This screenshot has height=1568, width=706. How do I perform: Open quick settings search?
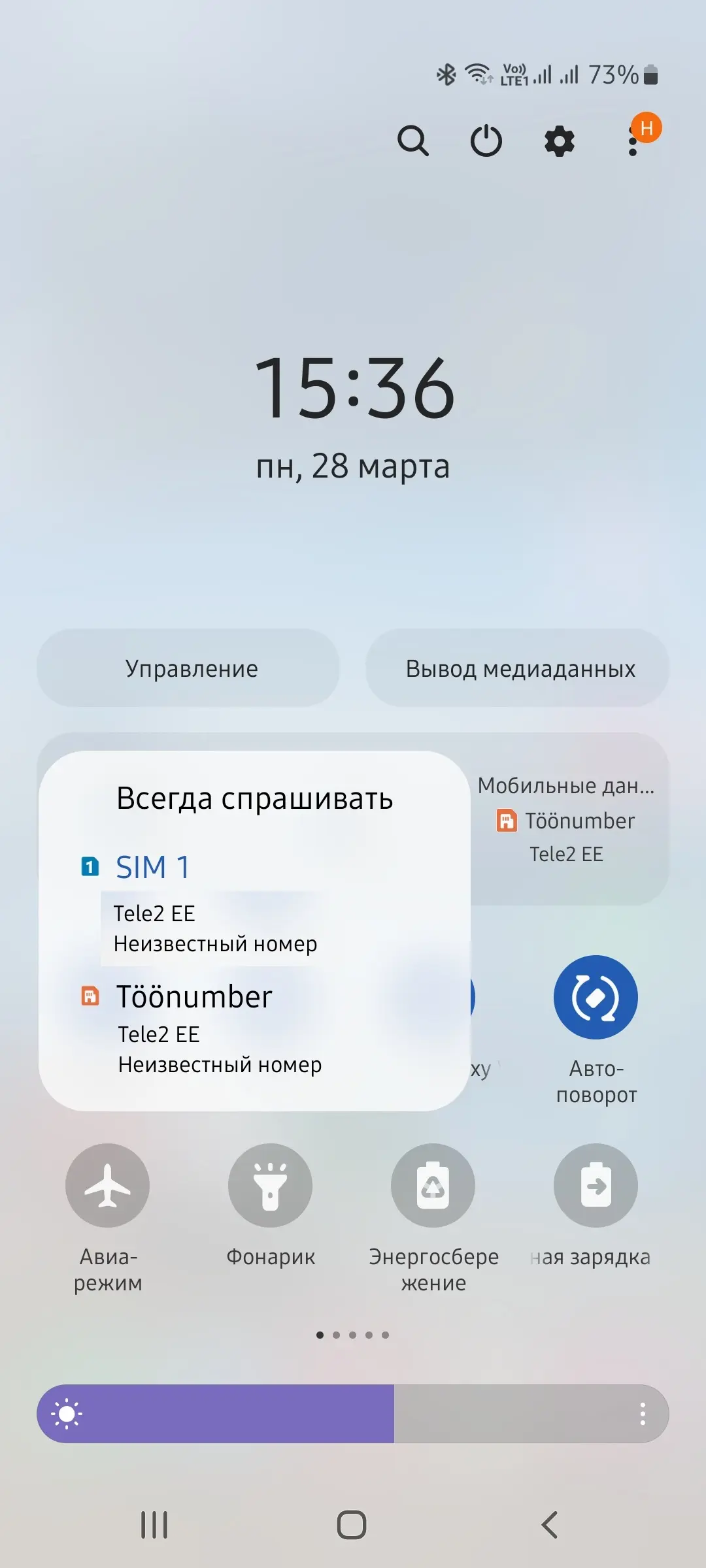[413, 141]
